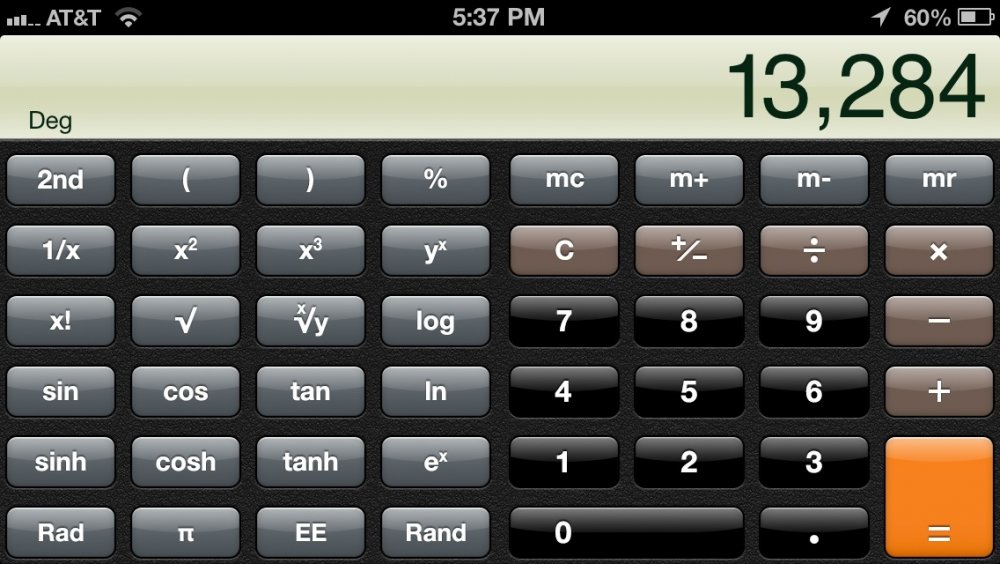Enter the digit 7
This screenshot has height=564, width=1000.
[564, 321]
